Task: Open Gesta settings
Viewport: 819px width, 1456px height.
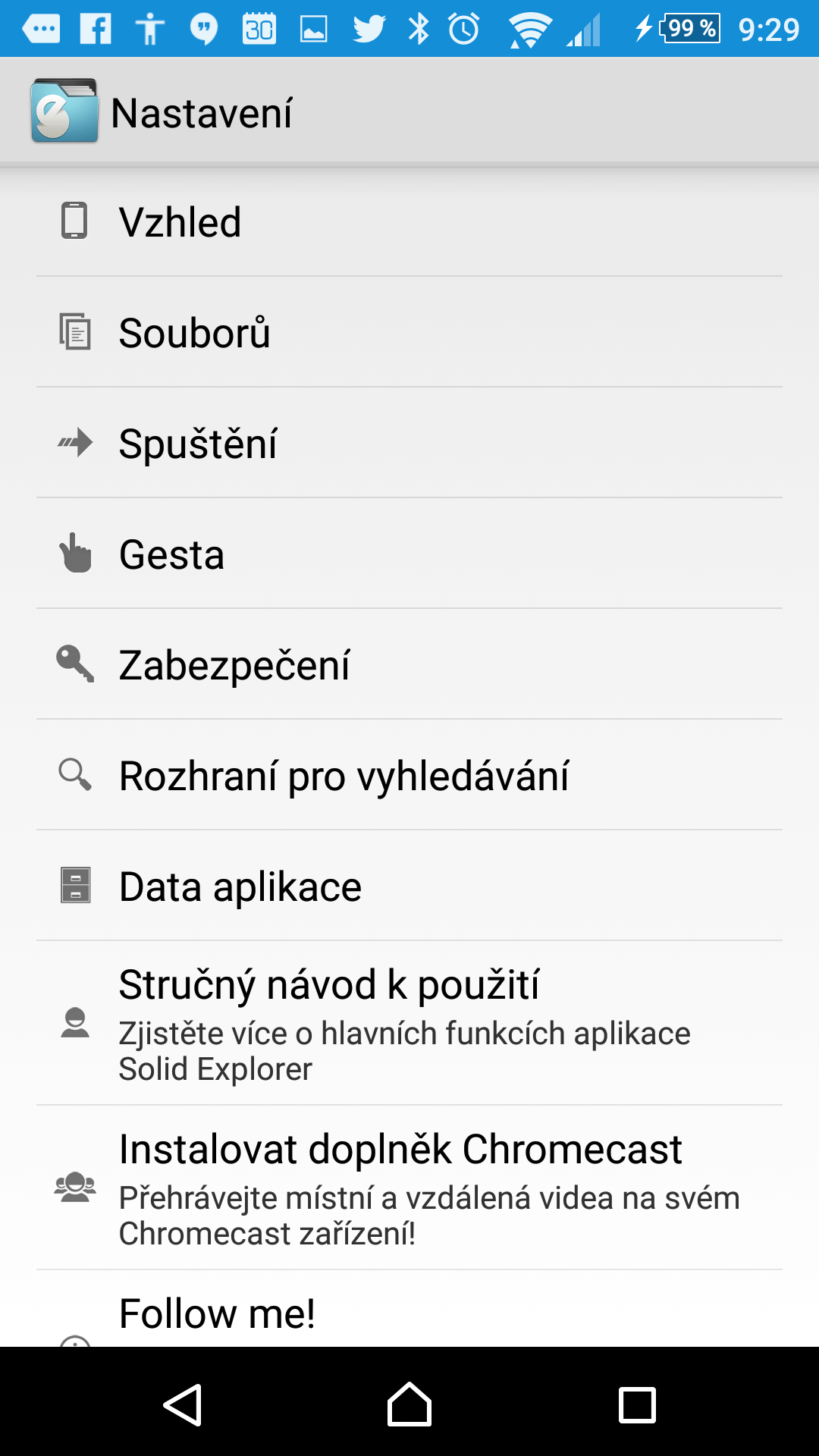Action: point(409,554)
